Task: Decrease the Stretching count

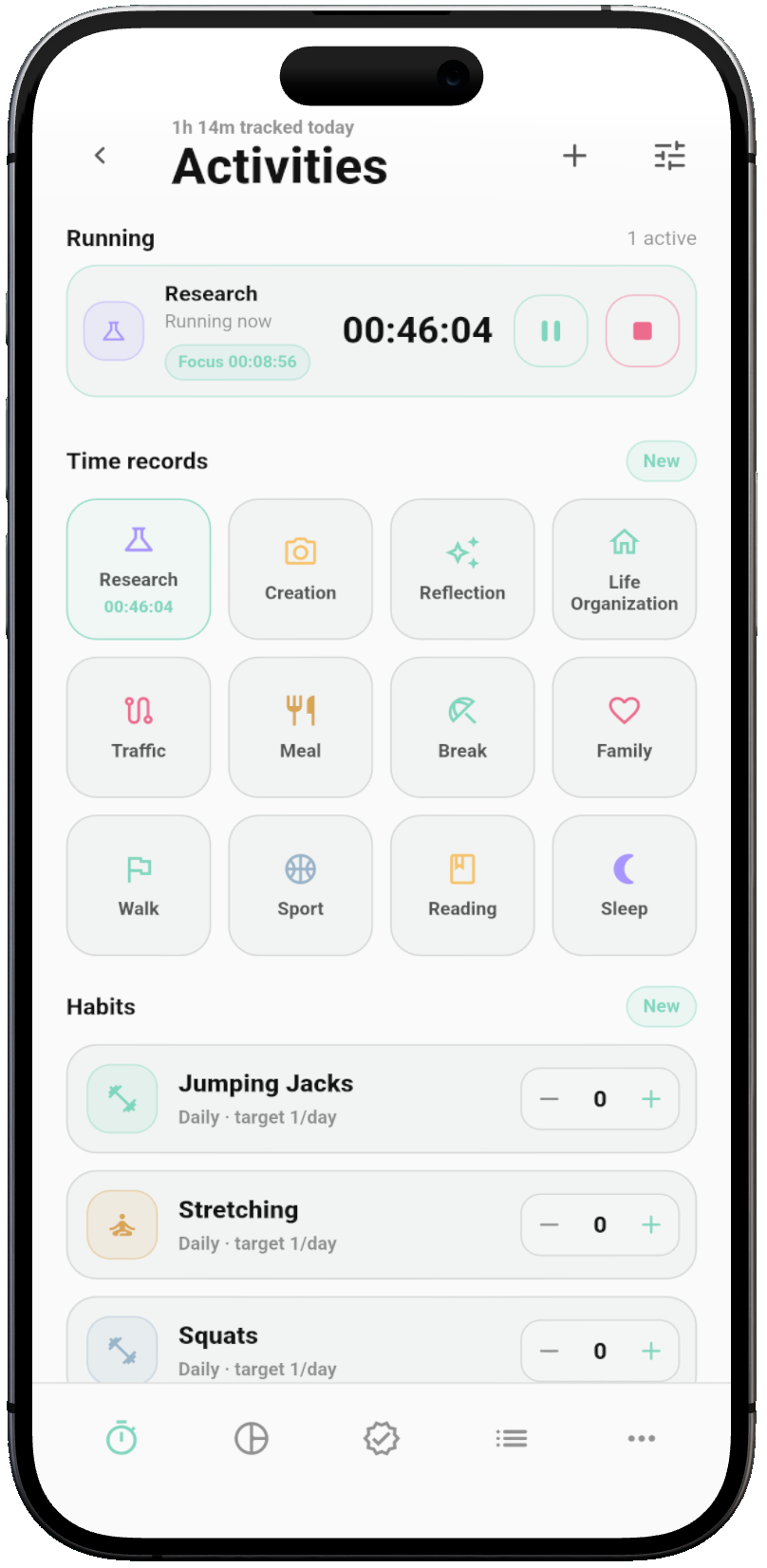Action: 549,1224
